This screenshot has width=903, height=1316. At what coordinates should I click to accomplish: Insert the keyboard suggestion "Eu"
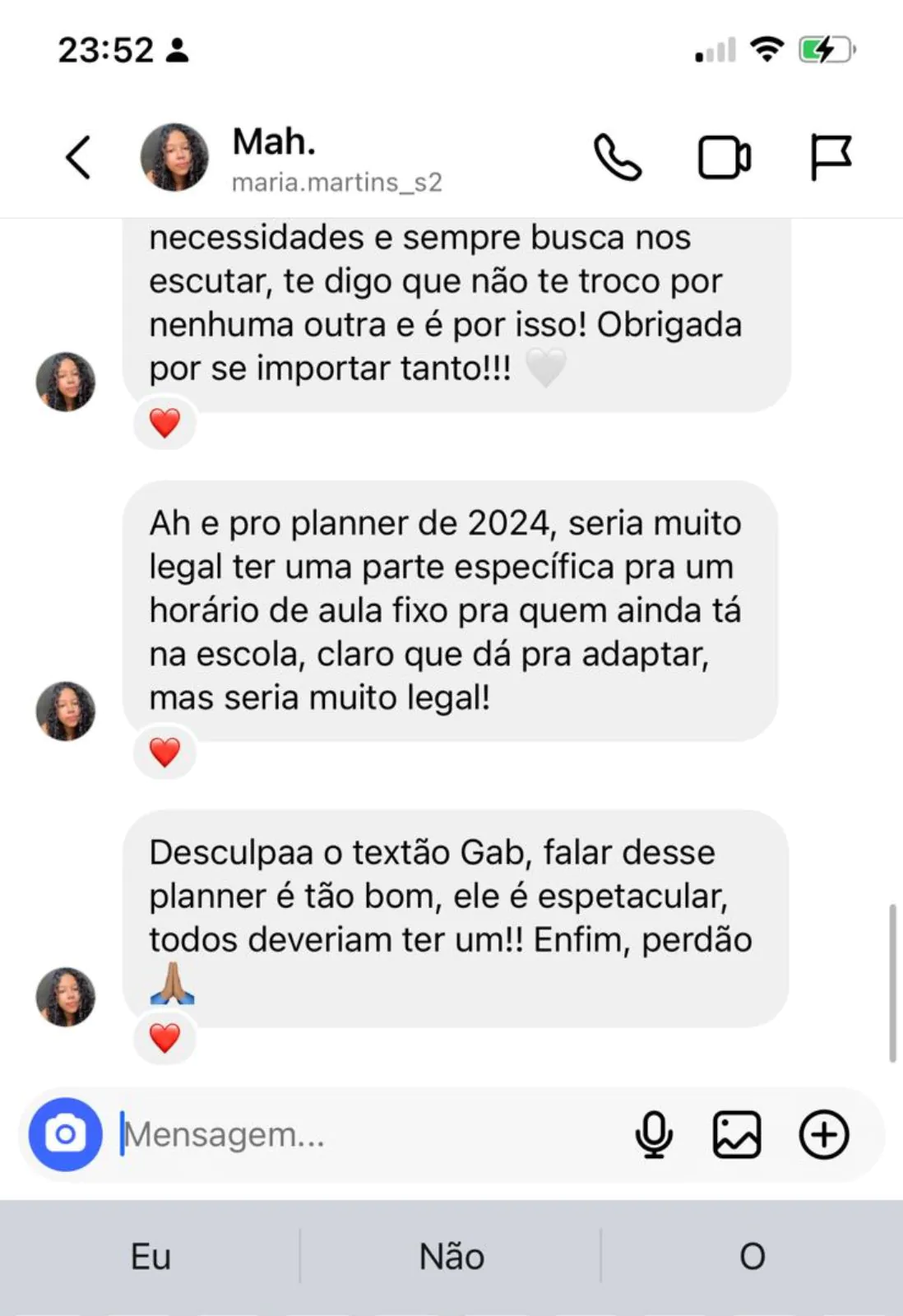150,1257
